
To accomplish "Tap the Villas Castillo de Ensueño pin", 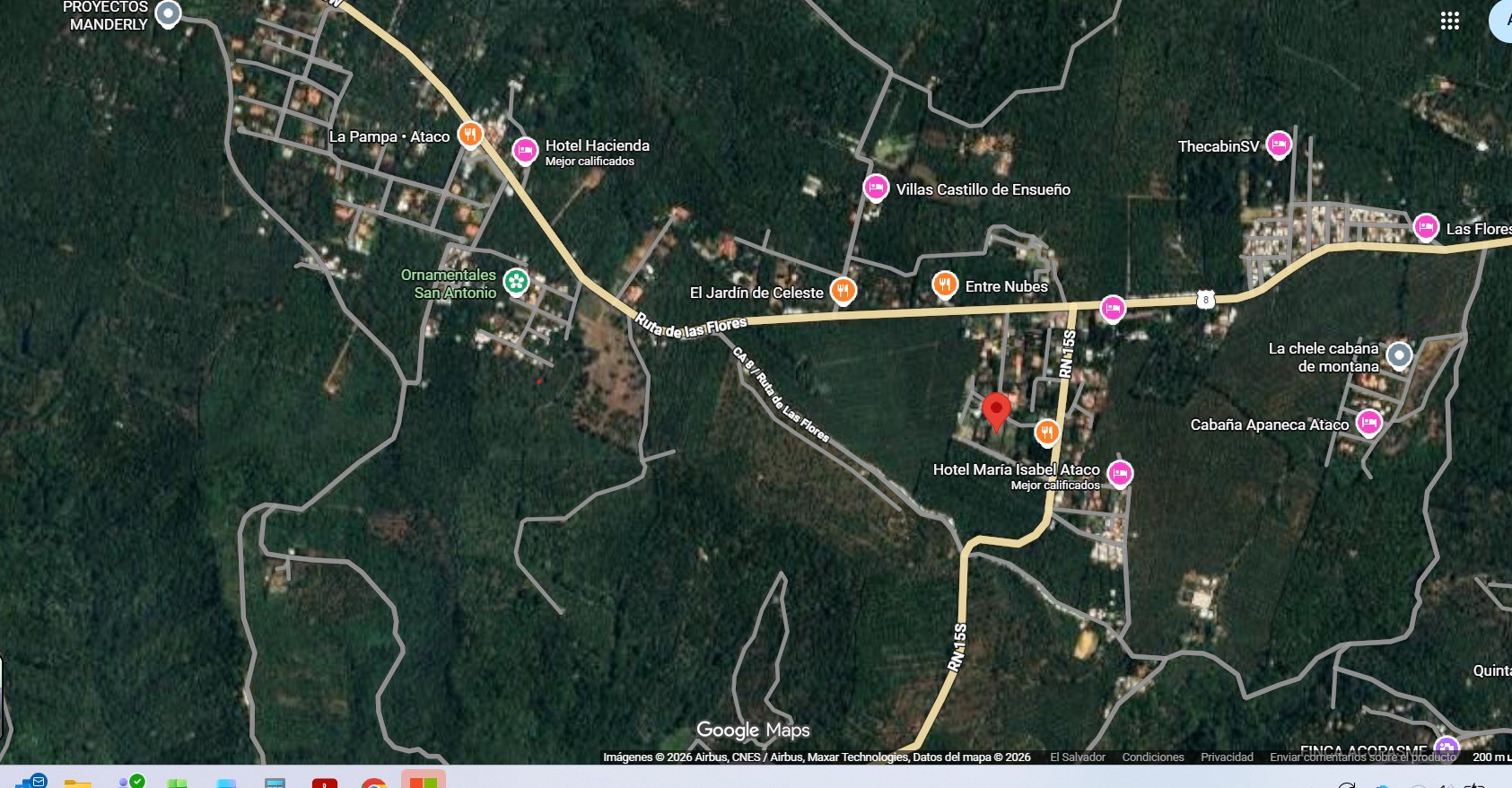I will click(x=876, y=188).
